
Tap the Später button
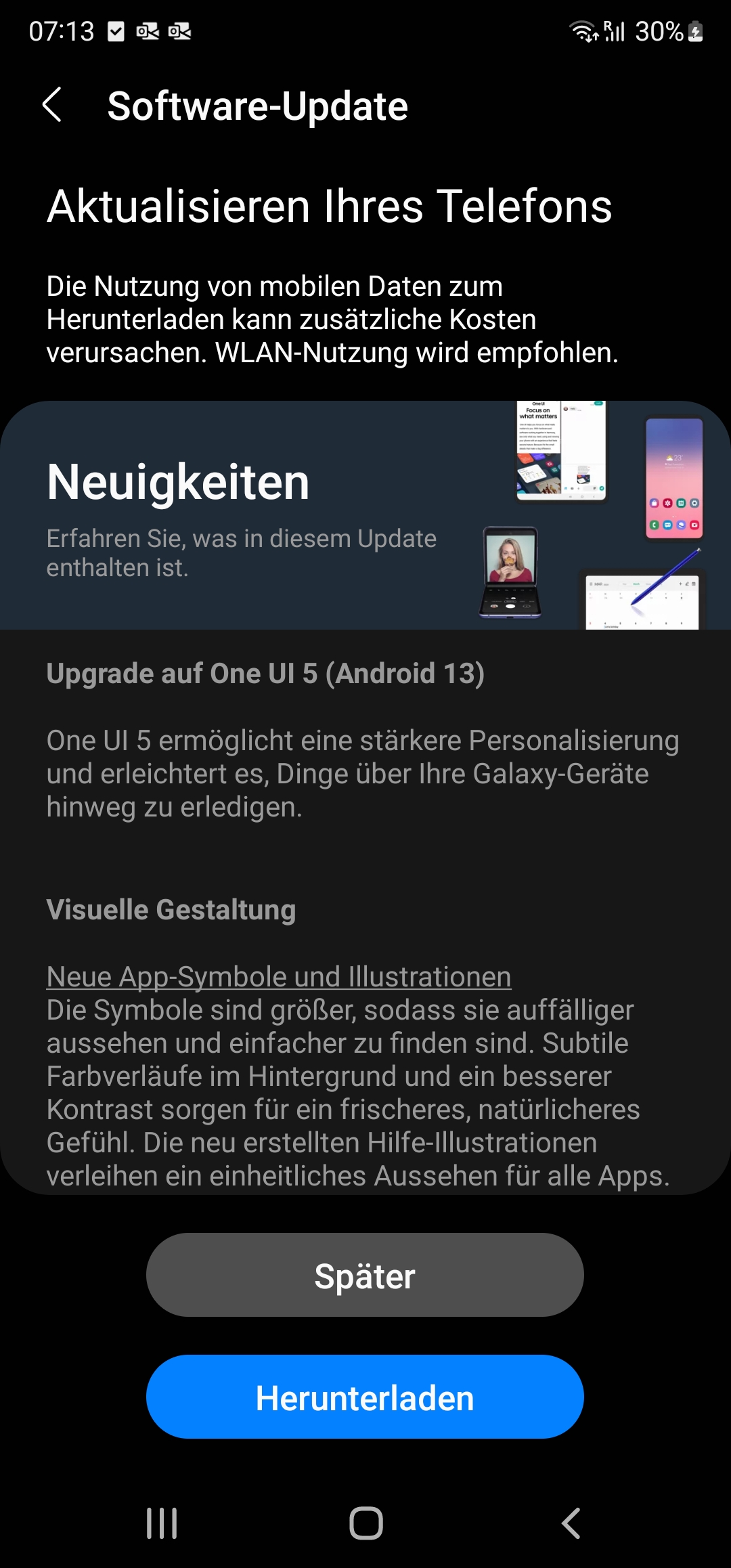[x=365, y=1276]
